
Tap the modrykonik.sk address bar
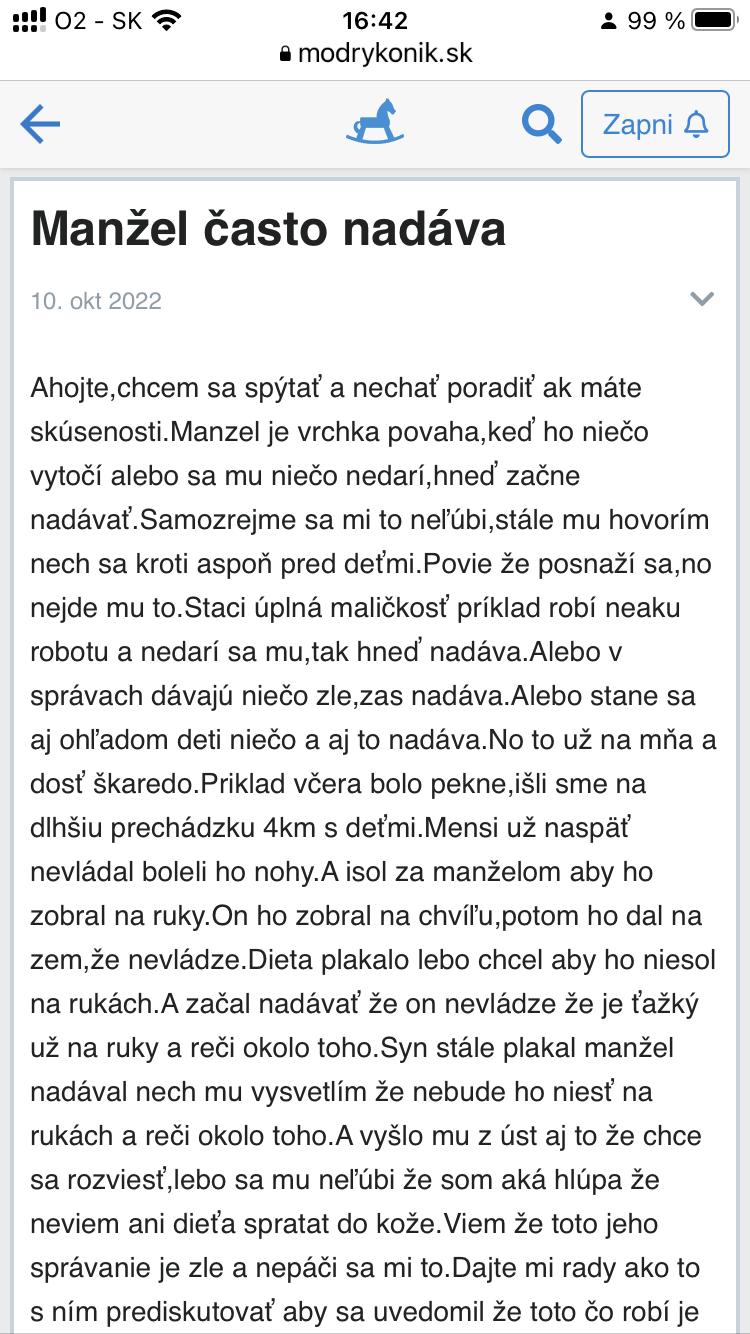pos(376,53)
